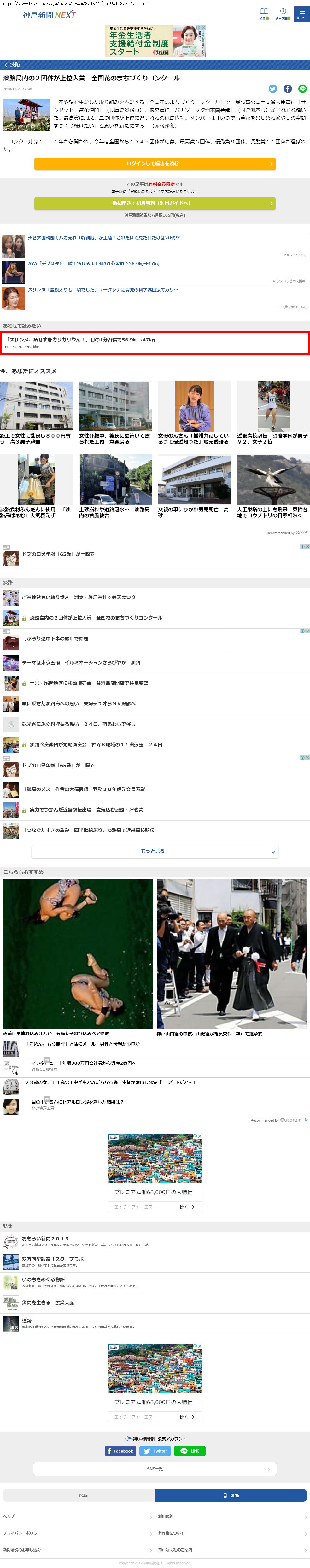Viewport: 310px width, 1568px height.
Task: Open ご神体背負い練り歩き article row
Action: 79,597
